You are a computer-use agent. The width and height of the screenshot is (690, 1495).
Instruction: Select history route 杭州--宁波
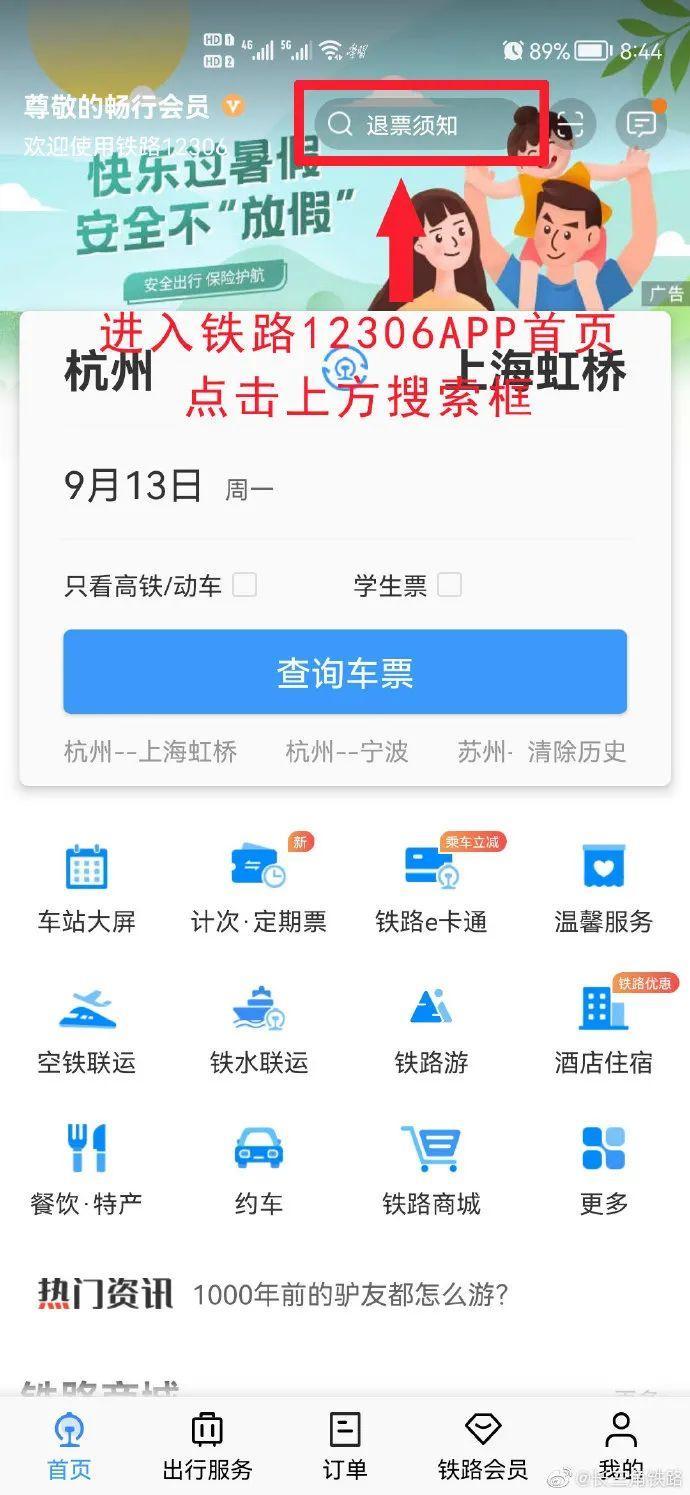click(x=347, y=752)
